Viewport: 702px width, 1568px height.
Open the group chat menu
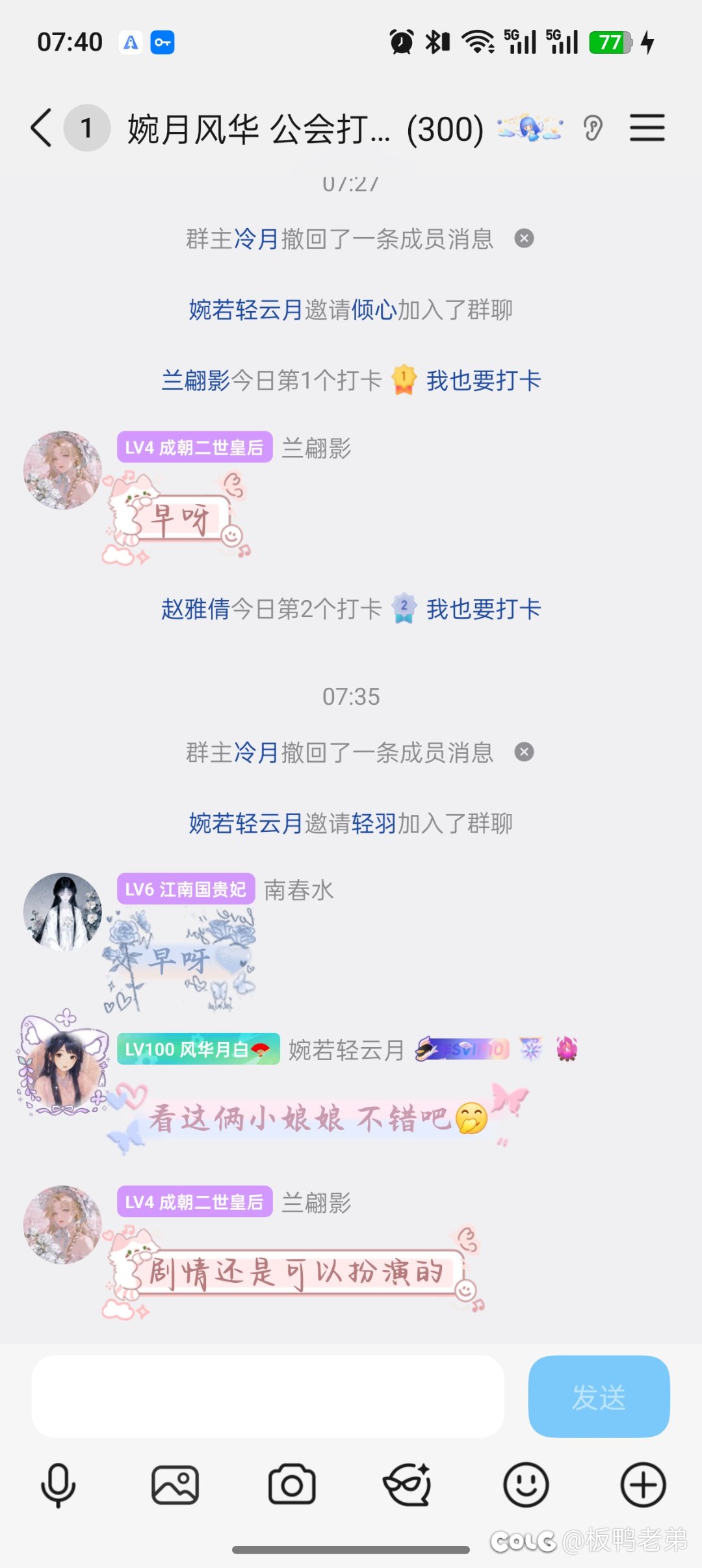[x=647, y=128]
